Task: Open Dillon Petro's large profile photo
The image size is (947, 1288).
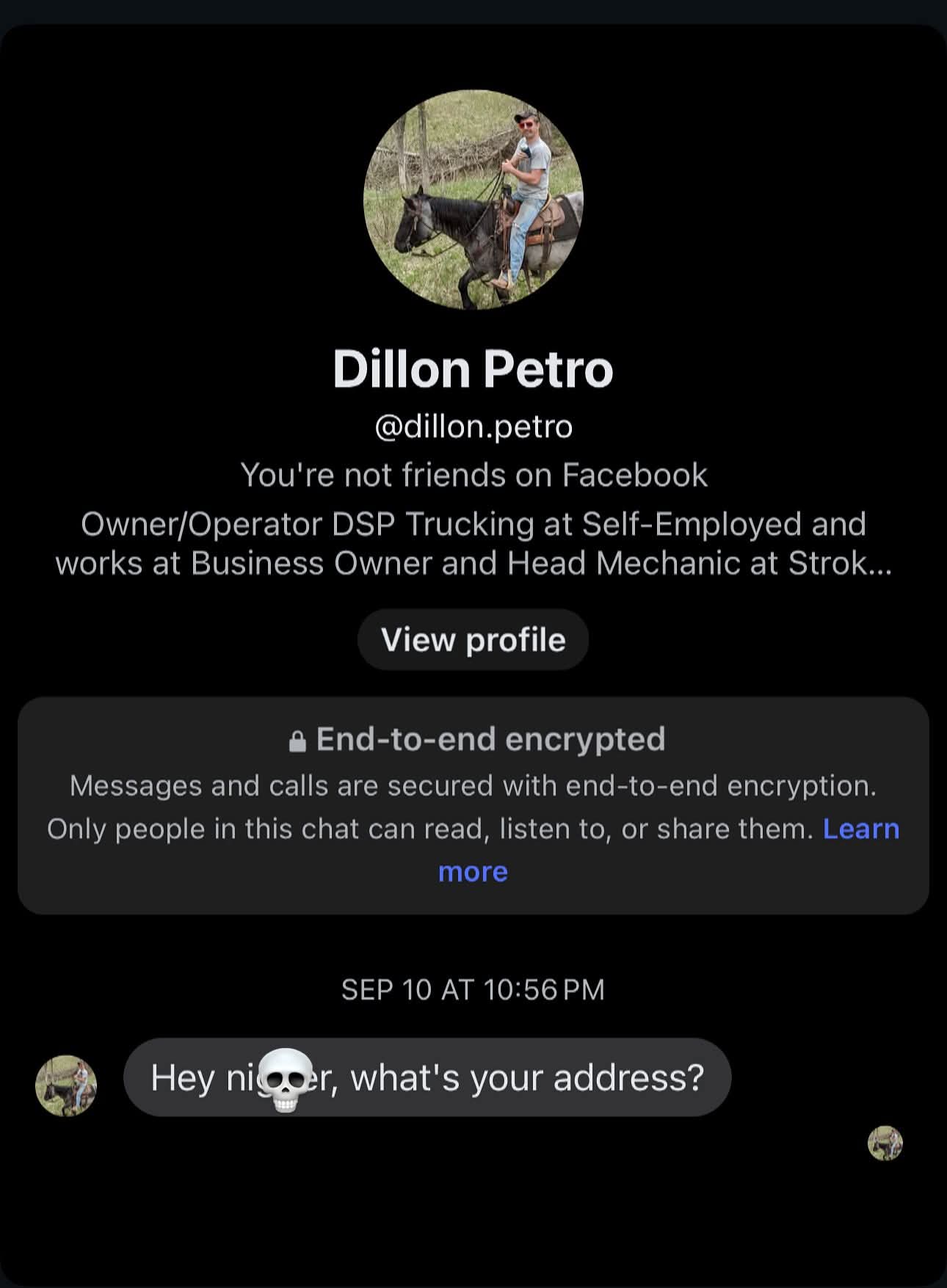Action: point(473,200)
